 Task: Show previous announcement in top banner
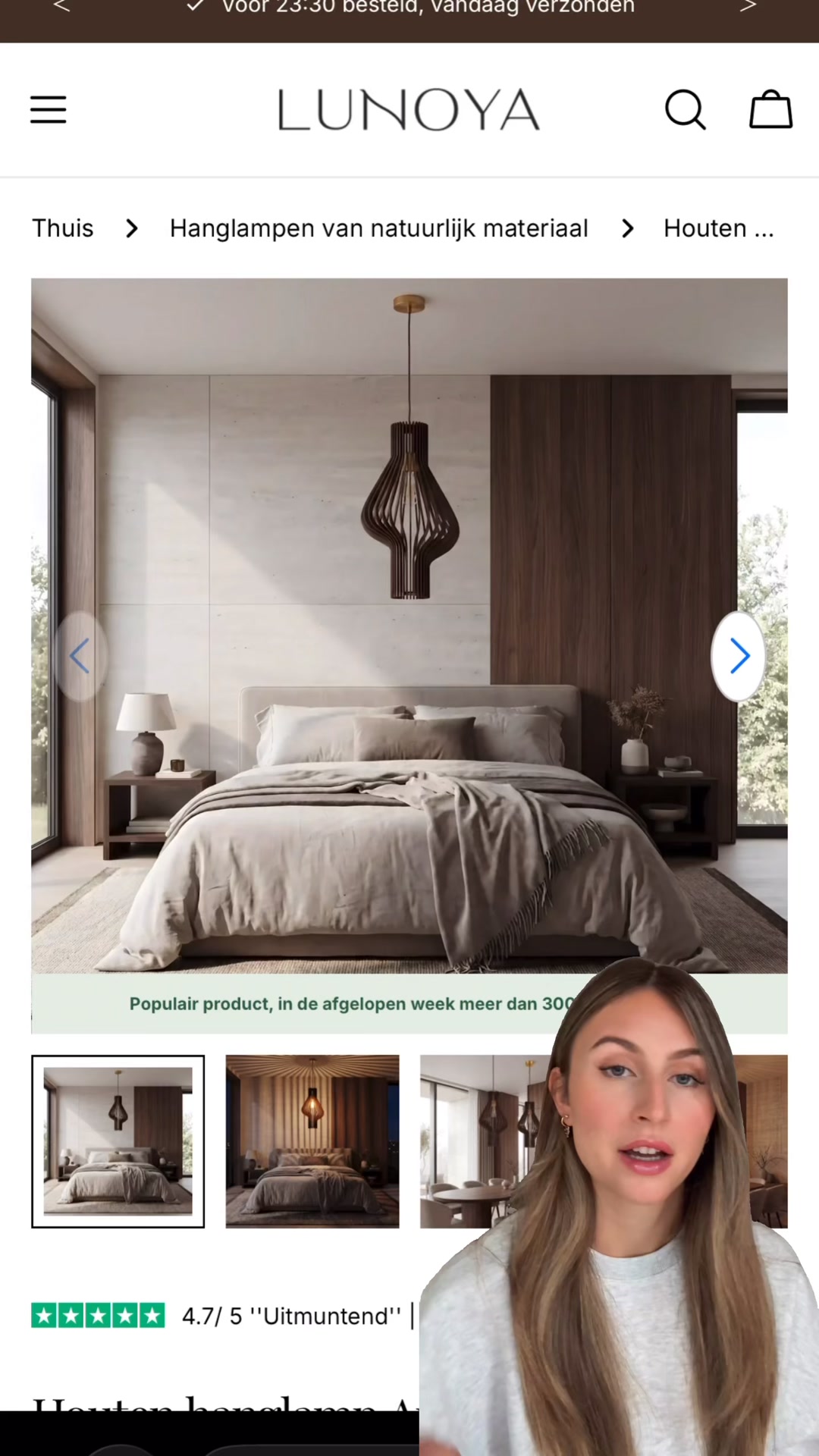(62, 7)
